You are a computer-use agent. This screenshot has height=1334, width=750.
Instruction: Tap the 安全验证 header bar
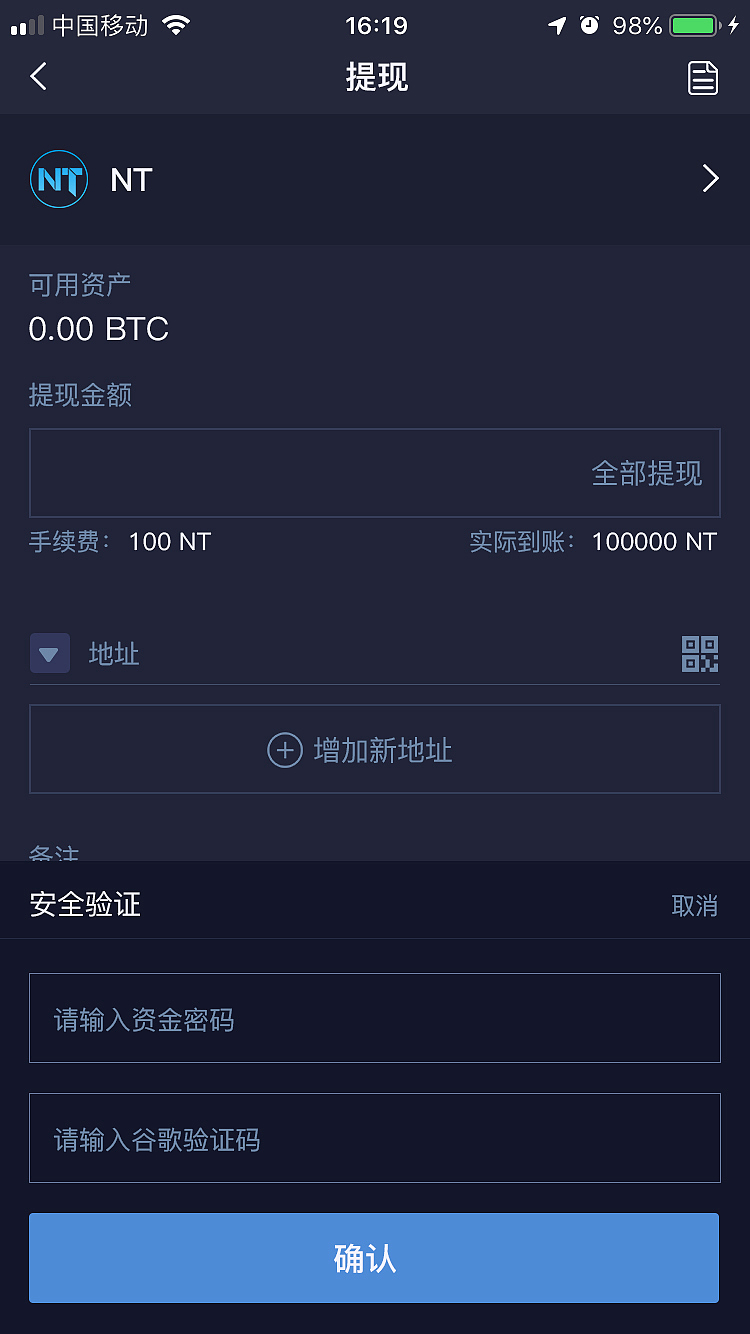(85, 903)
